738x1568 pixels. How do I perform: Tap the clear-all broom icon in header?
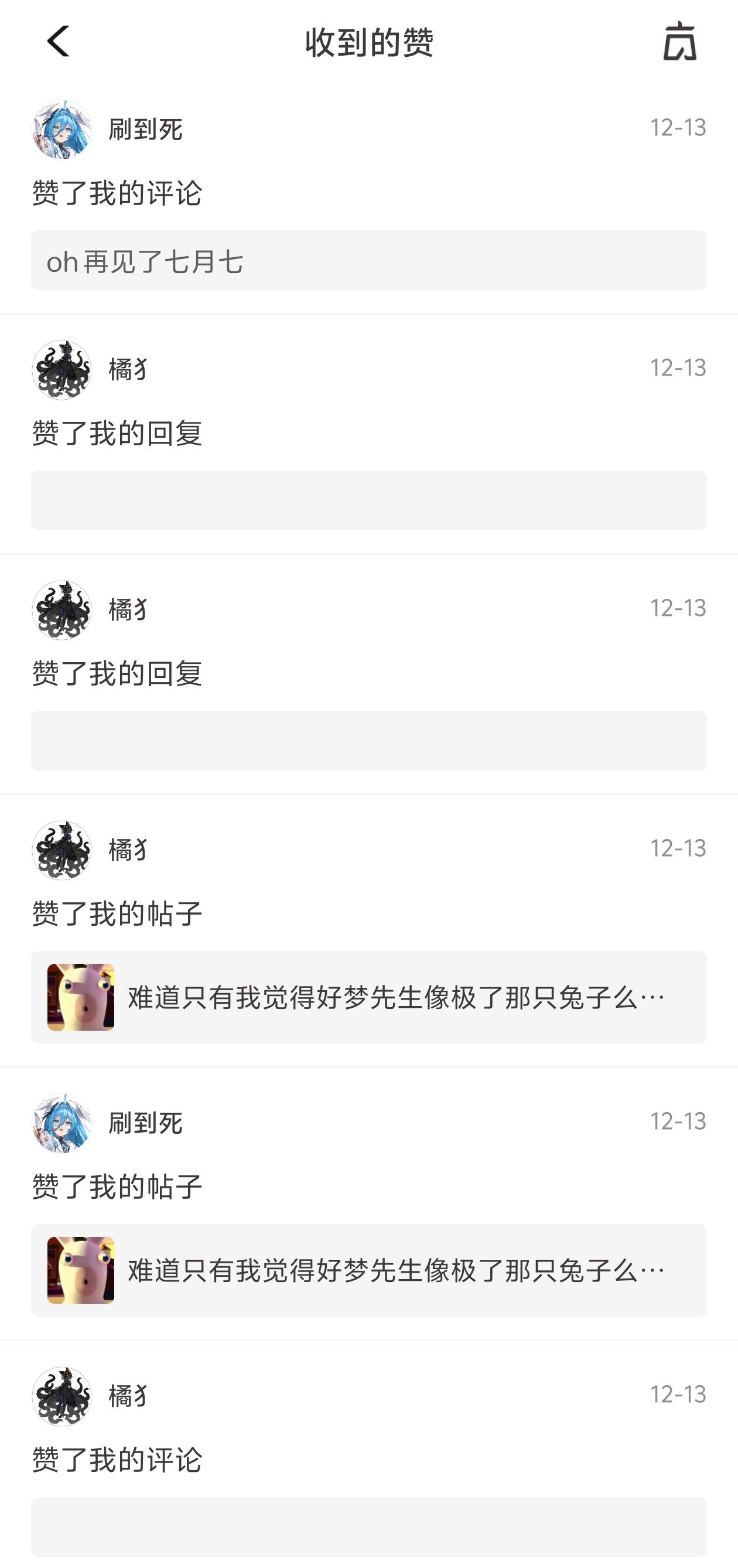(679, 42)
